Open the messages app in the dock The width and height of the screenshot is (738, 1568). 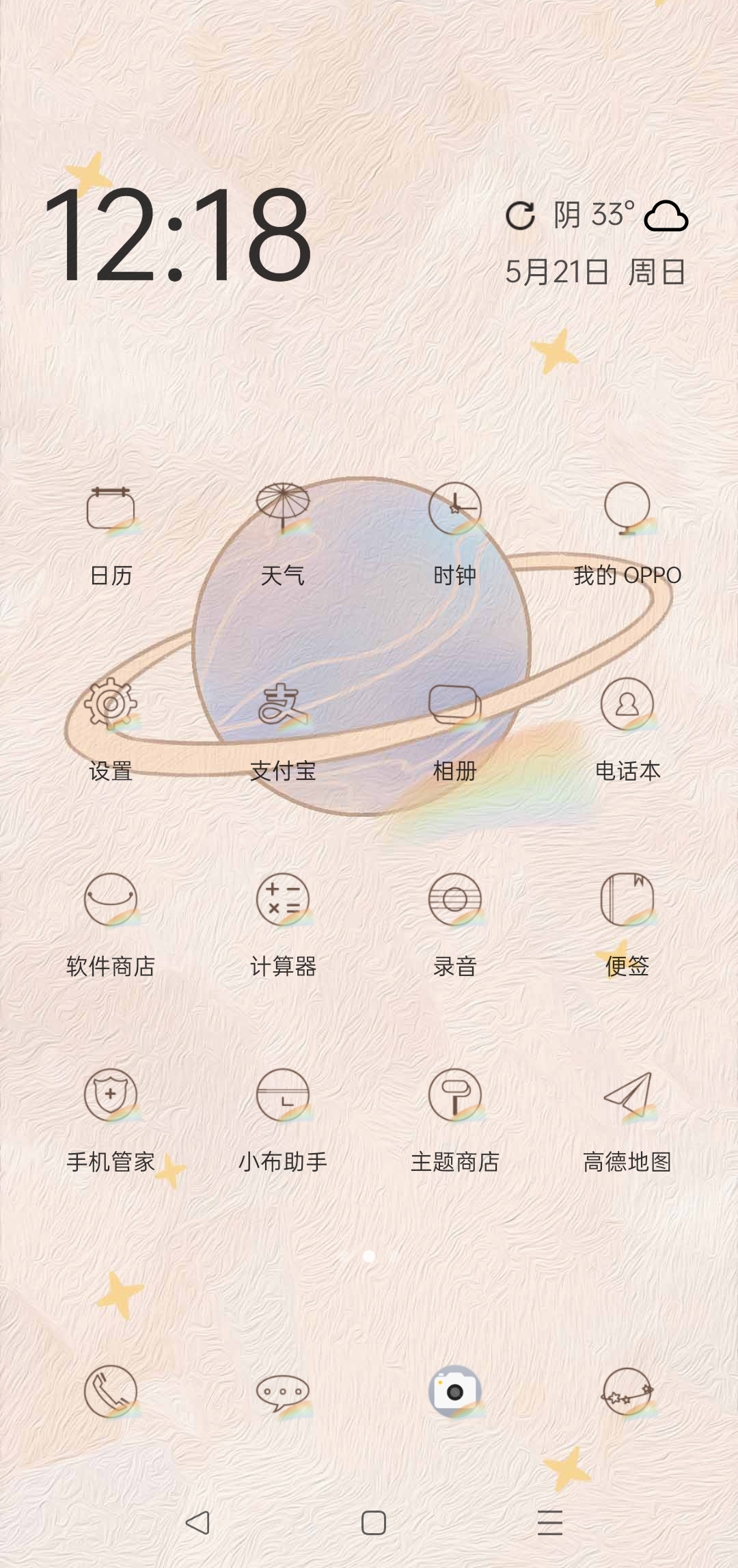point(283,1391)
